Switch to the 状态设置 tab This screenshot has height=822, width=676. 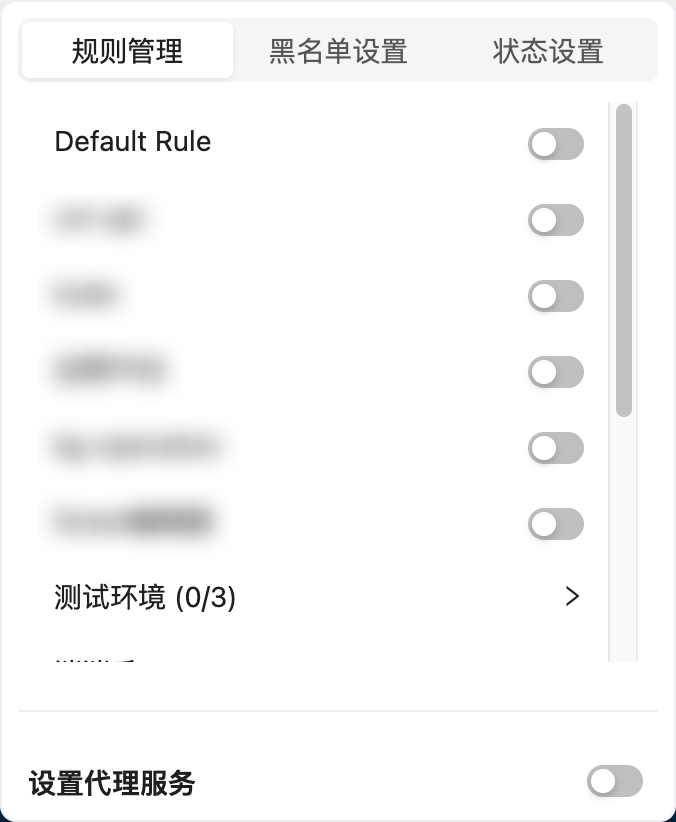[548, 51]
